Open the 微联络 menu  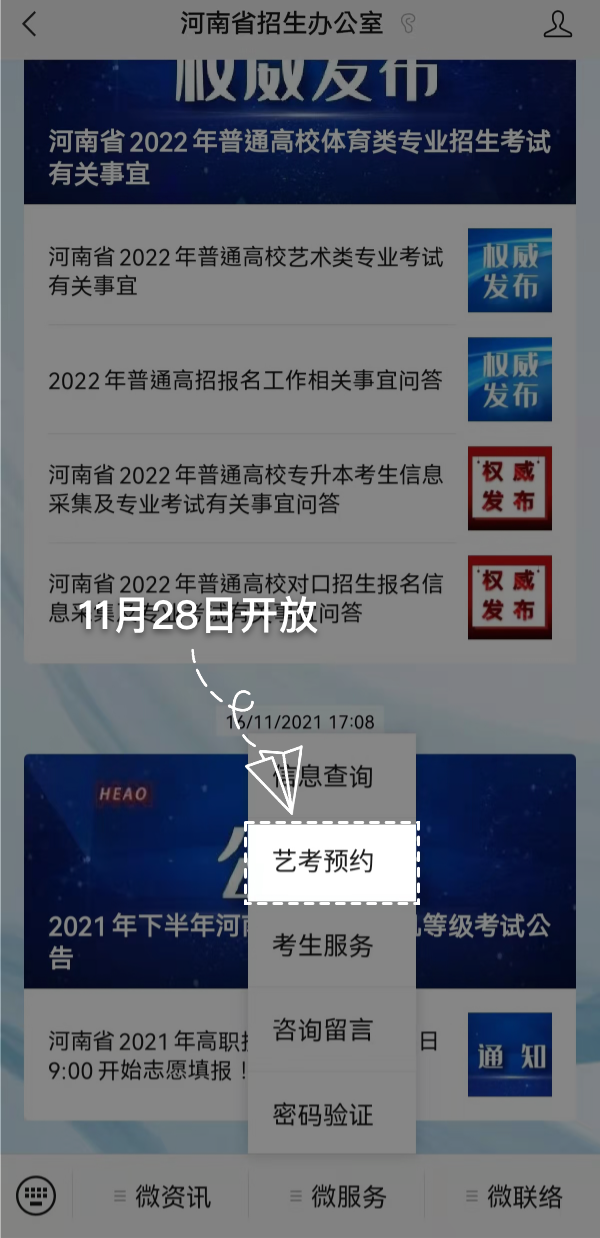(513, 1196)
